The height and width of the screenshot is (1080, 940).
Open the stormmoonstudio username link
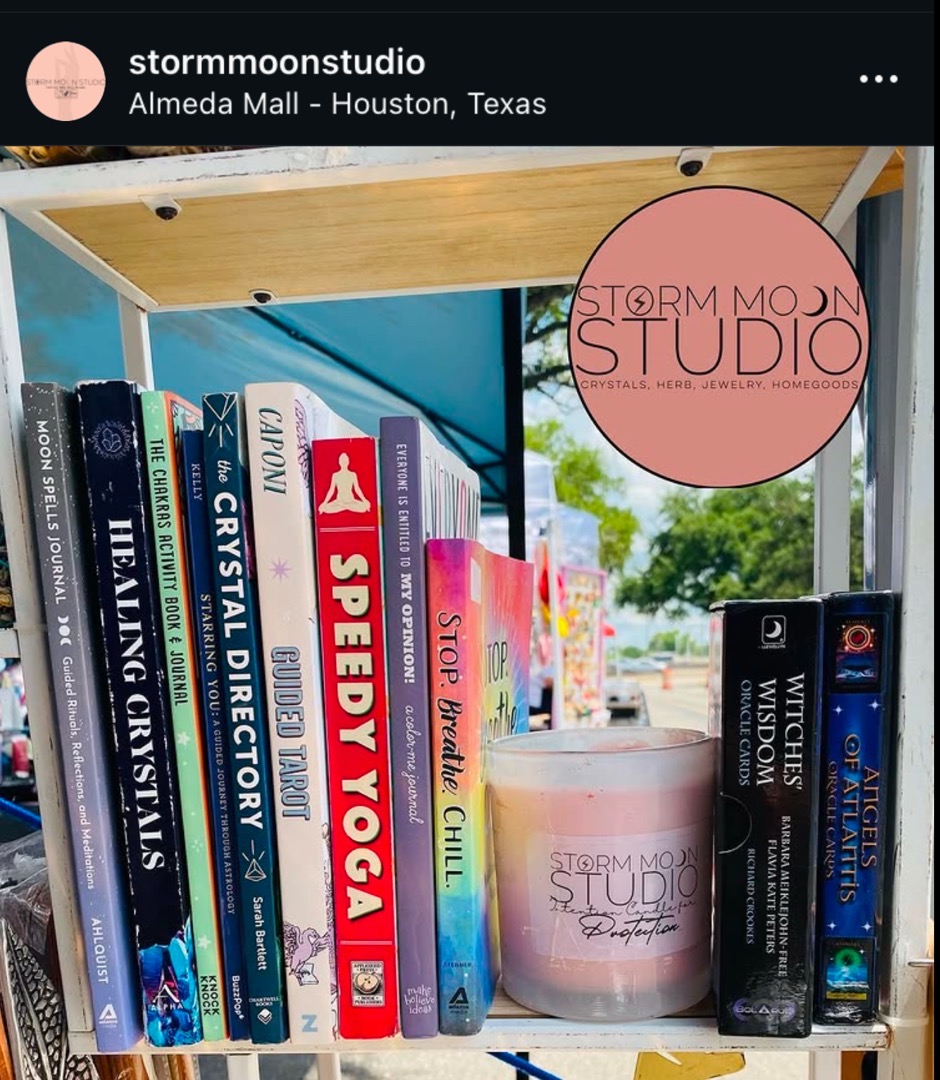[277, 62]
